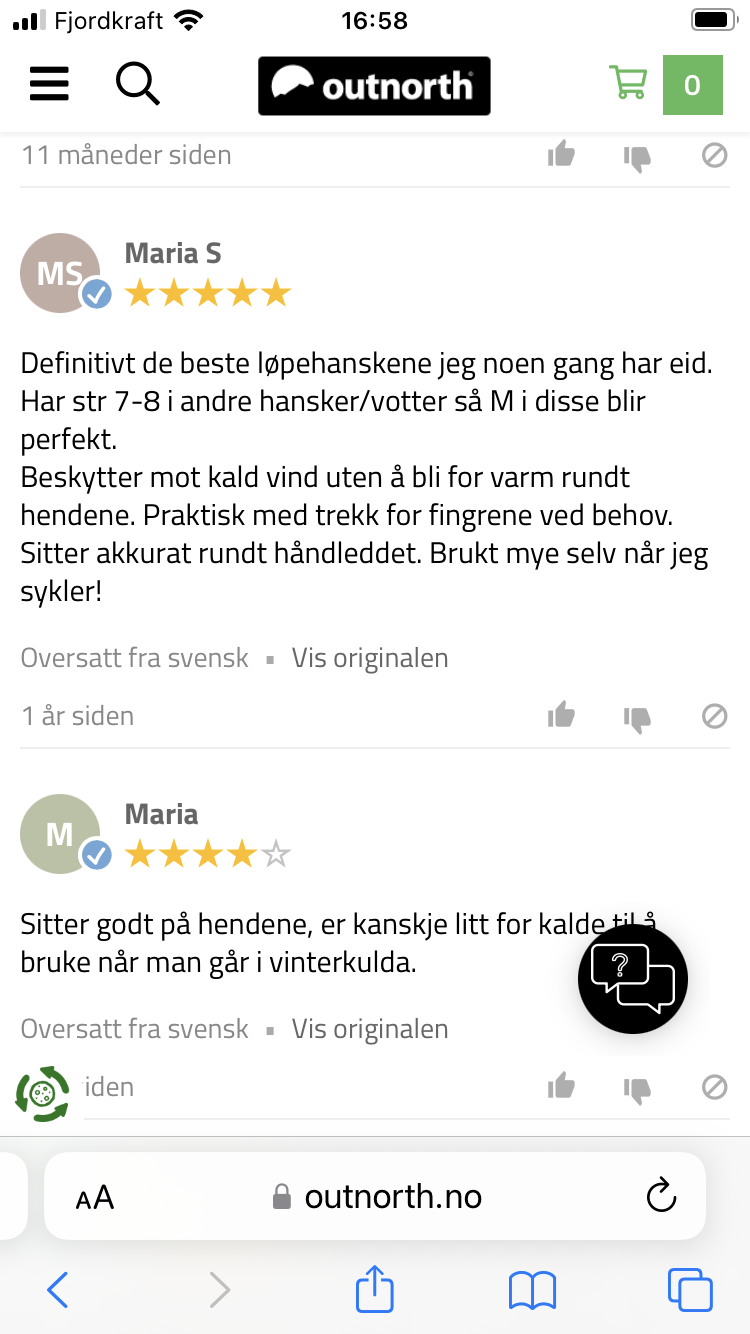
Task: Click the Outnorth logo
Action: 374,86
